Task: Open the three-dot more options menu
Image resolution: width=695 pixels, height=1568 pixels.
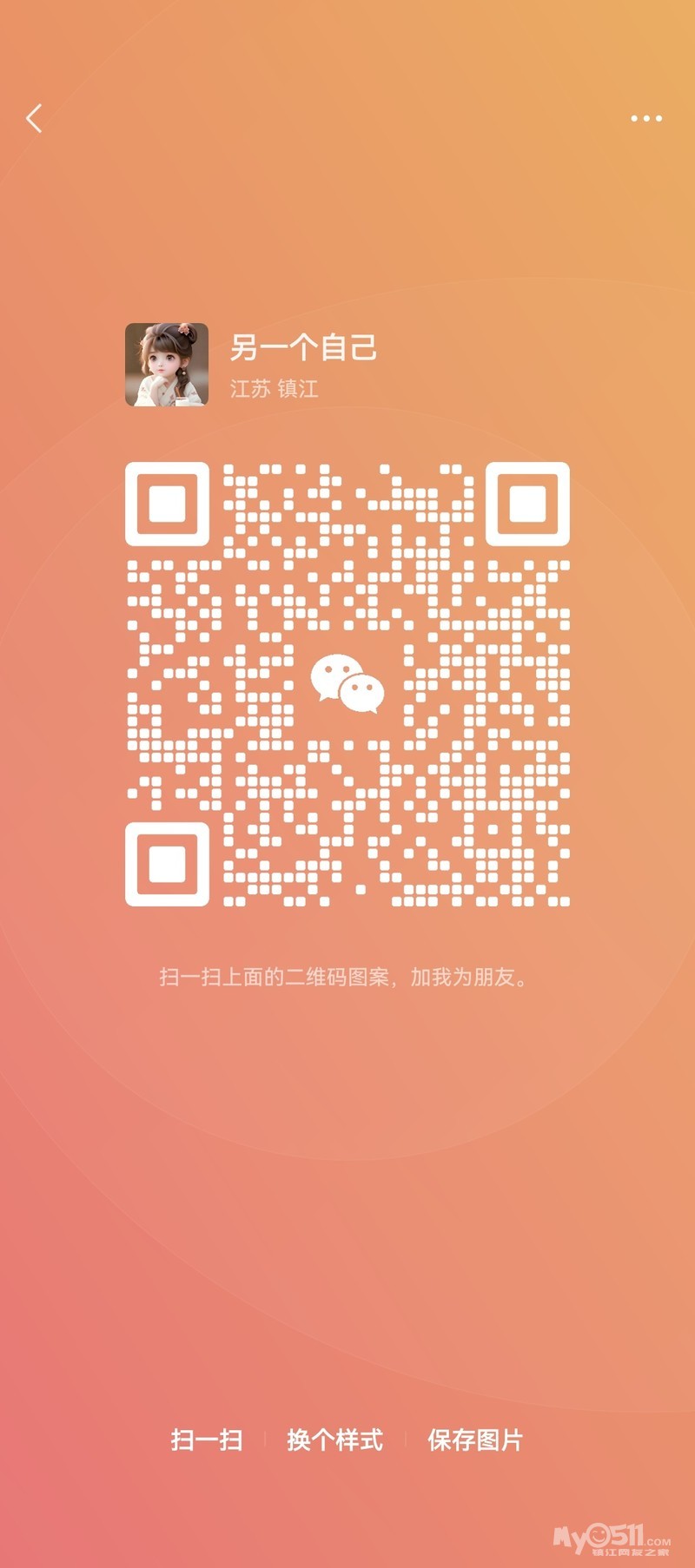Action: (646, 118)
